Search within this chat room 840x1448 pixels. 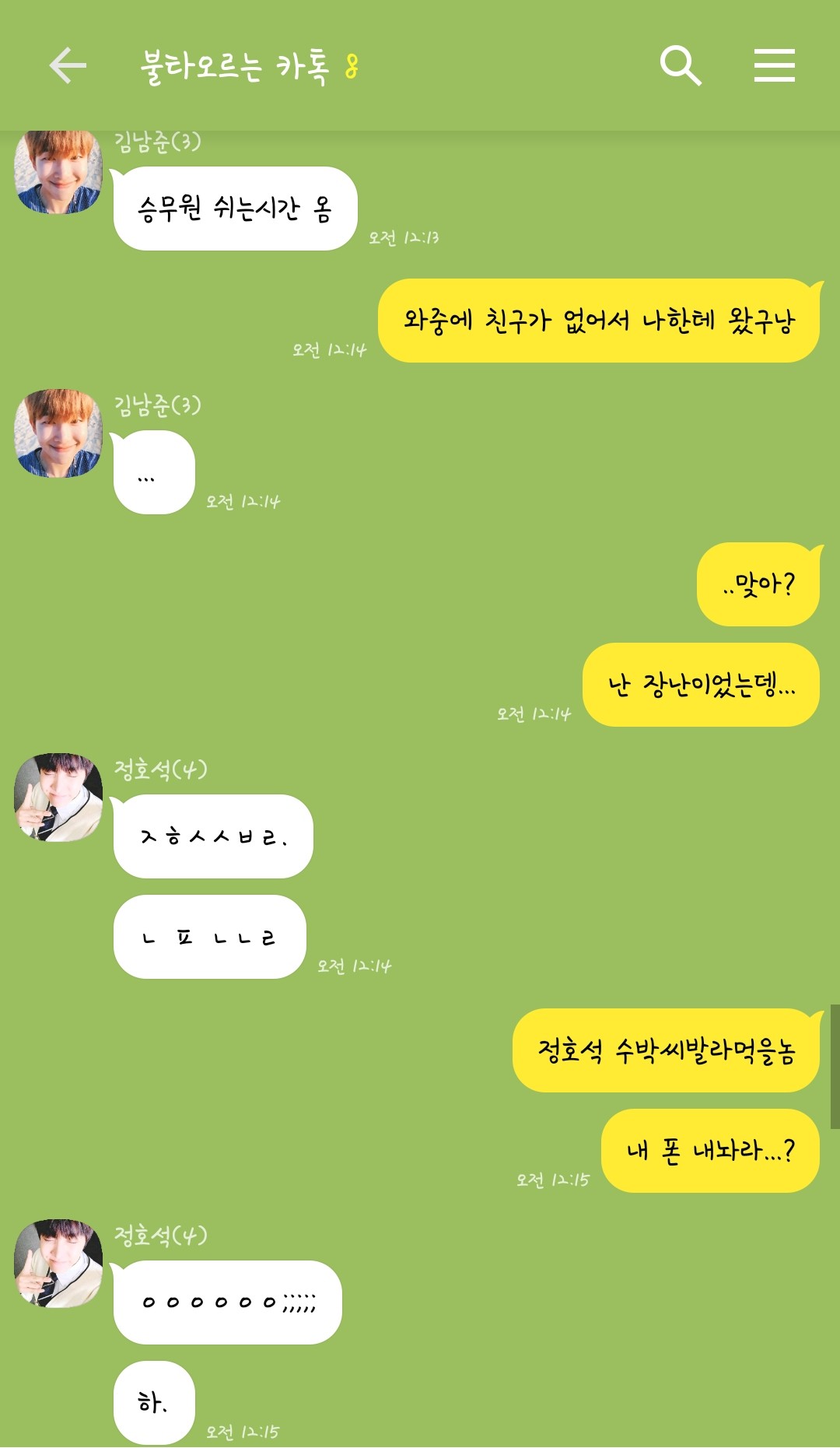pyautogui.click(x=681, y=65)
